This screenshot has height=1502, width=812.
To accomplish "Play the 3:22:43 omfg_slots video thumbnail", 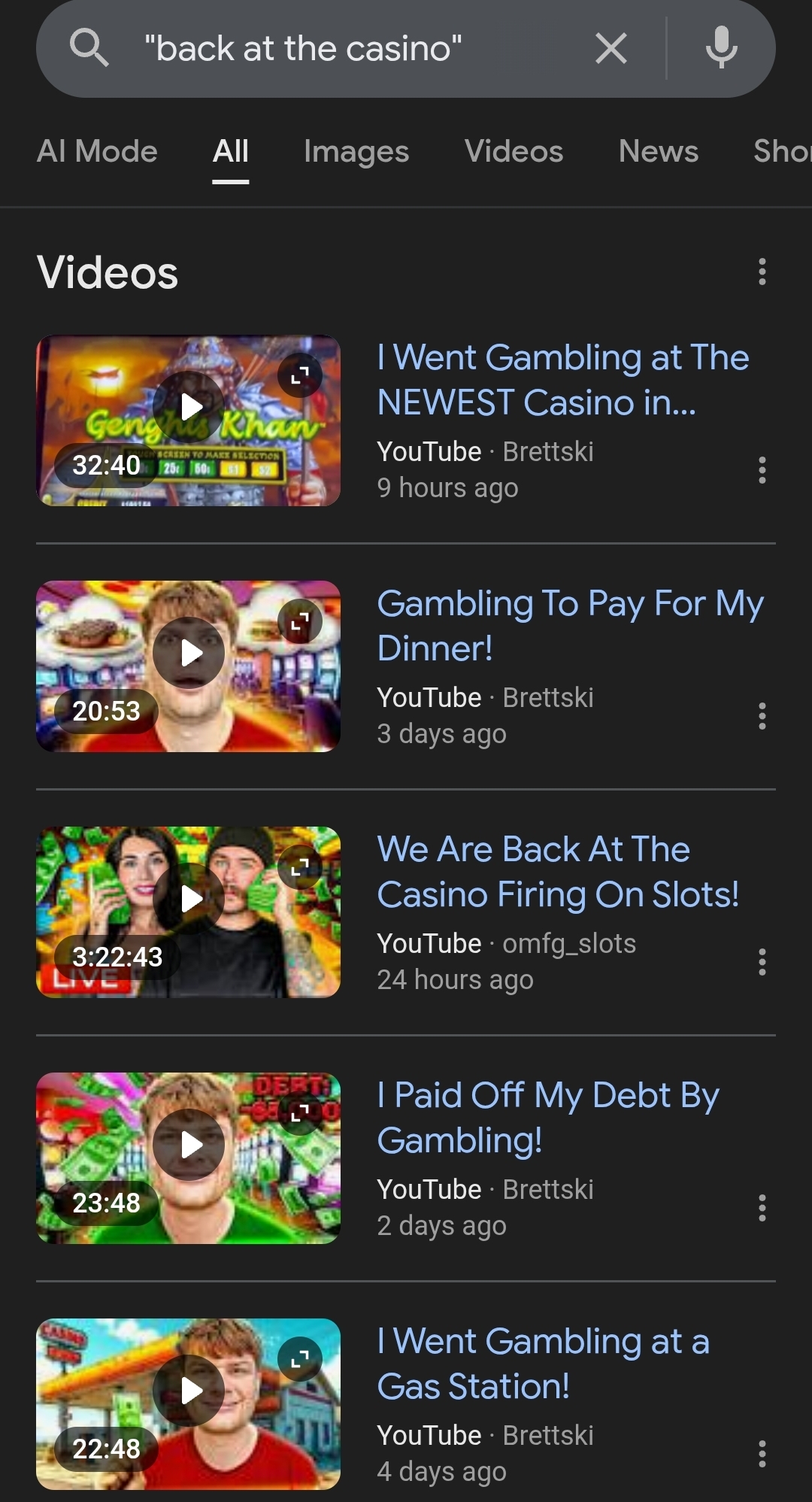I will coord(189,899).
